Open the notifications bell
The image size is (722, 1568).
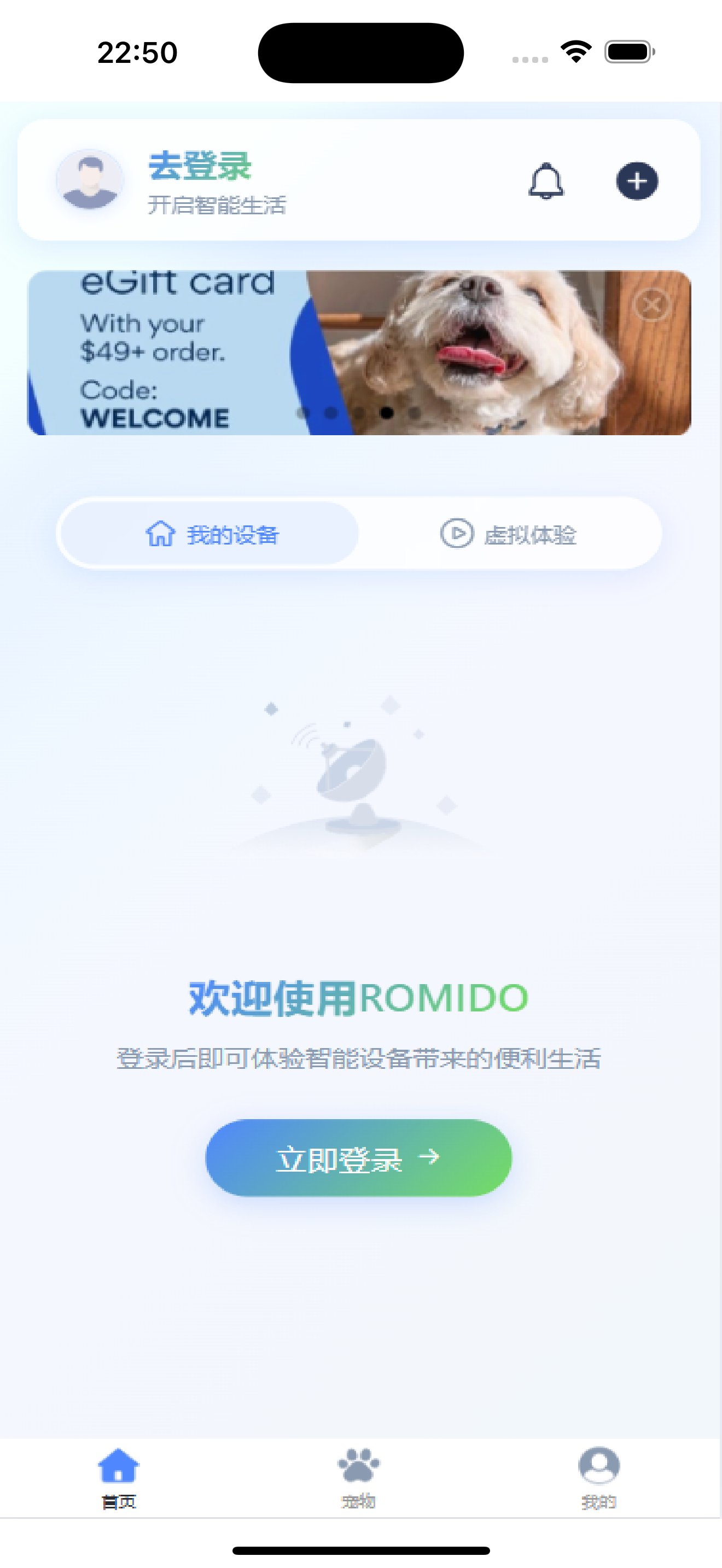546,181
